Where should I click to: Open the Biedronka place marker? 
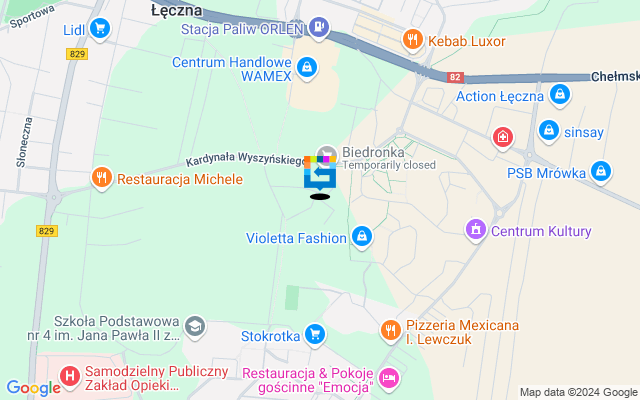coord(326,152)
